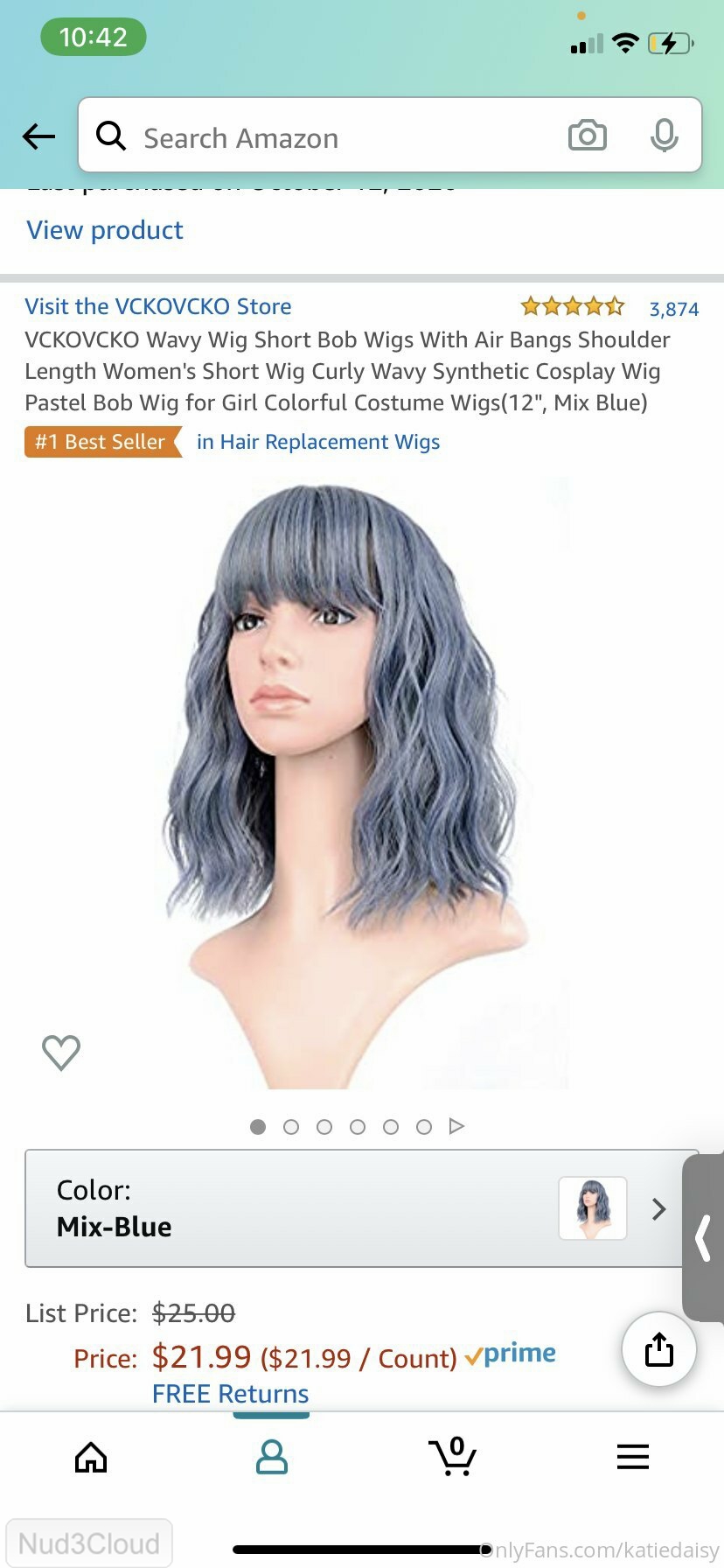724x1568 pixels.
Task: Open the shopping cart
Action: 453,1458
